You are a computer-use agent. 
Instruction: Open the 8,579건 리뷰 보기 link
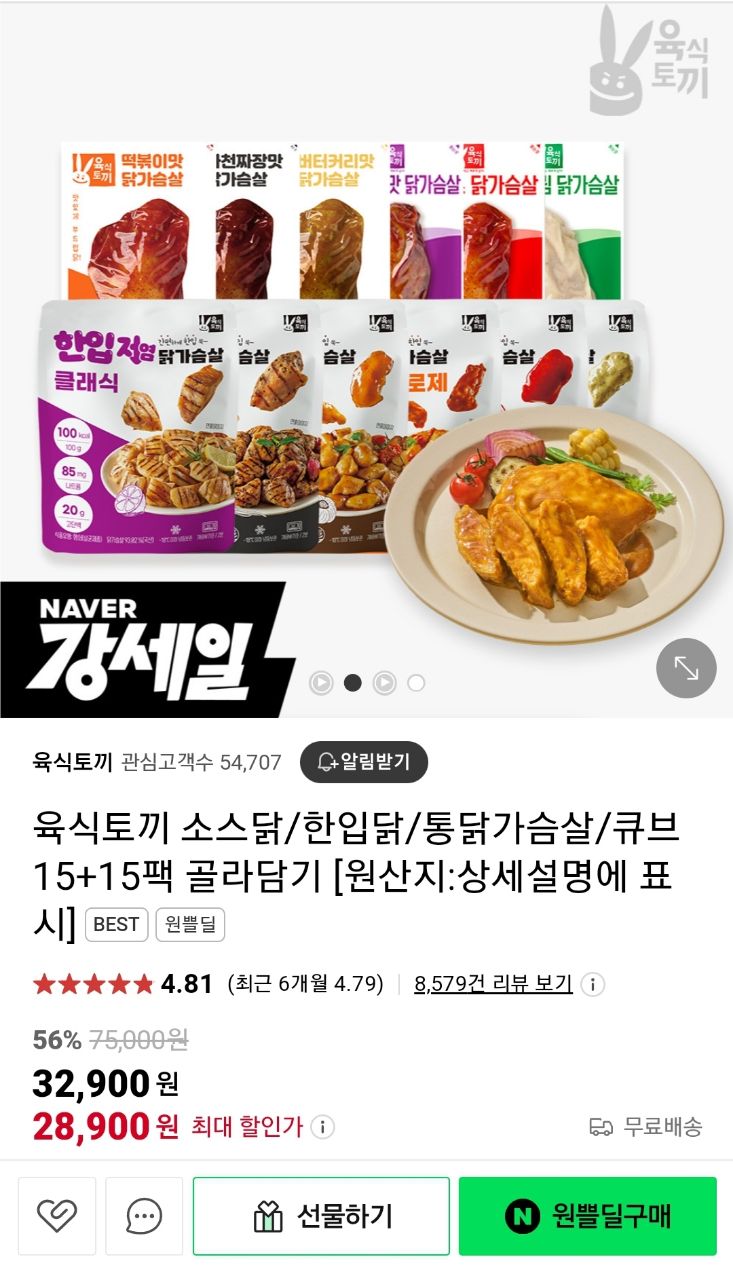(x=493, y=984)
